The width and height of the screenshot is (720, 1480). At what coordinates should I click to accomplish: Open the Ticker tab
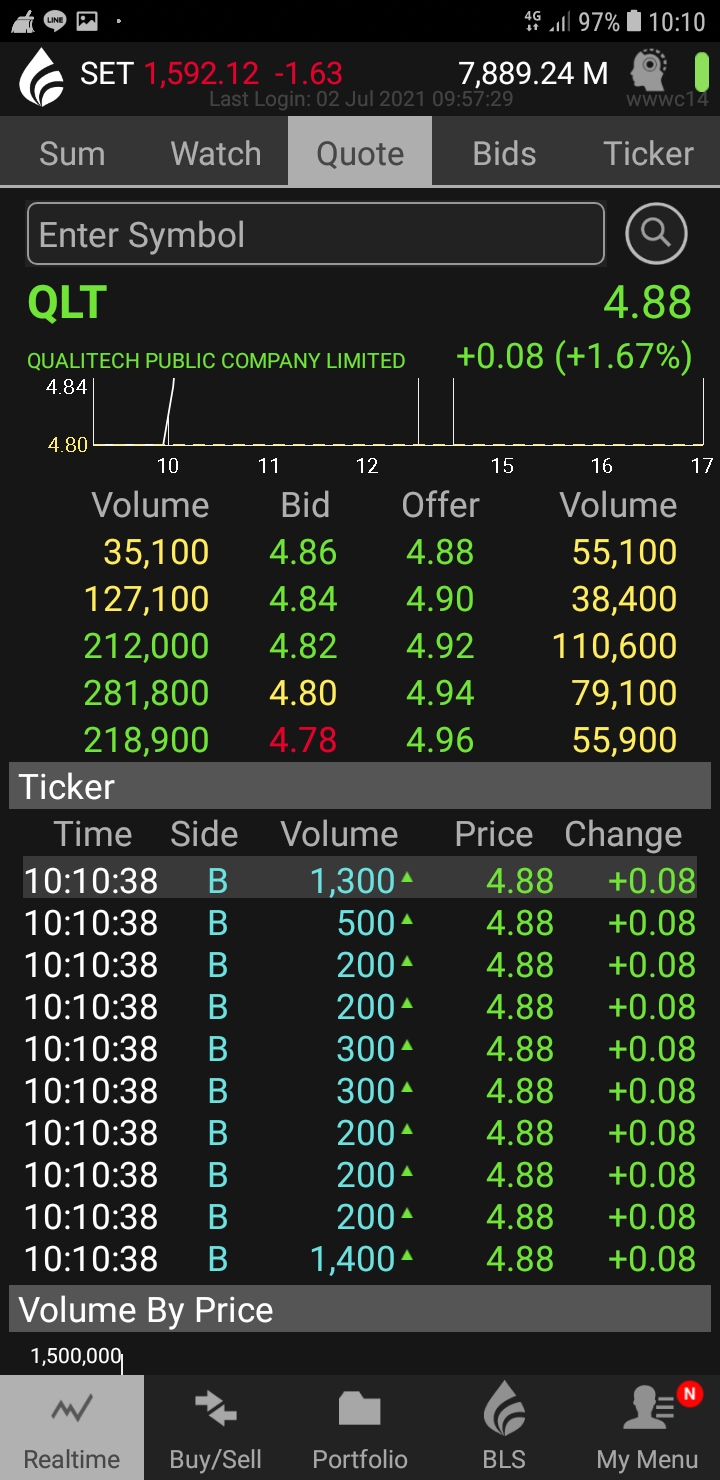click(648, 153)
